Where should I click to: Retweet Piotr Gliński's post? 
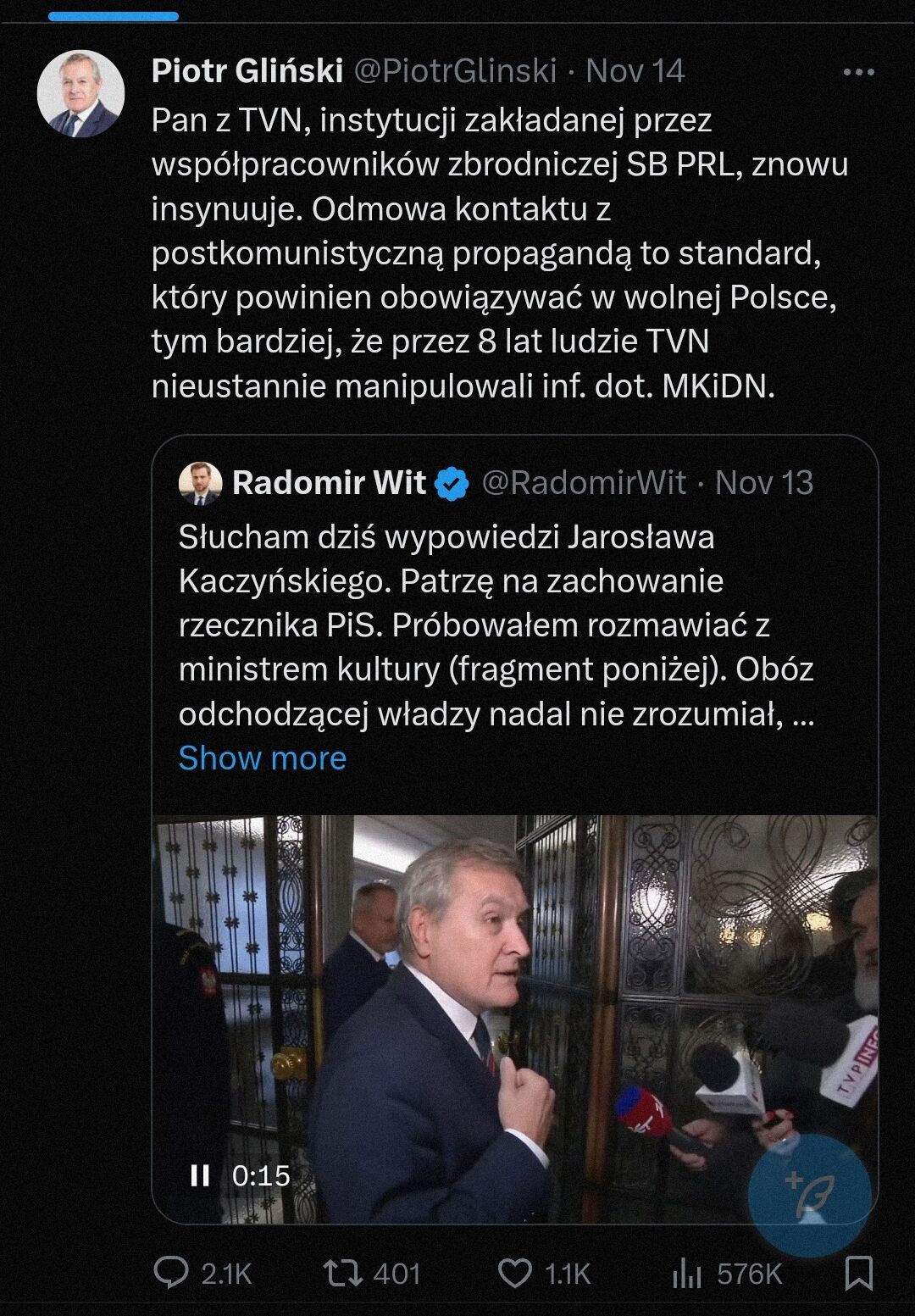tap(343, 1272)
